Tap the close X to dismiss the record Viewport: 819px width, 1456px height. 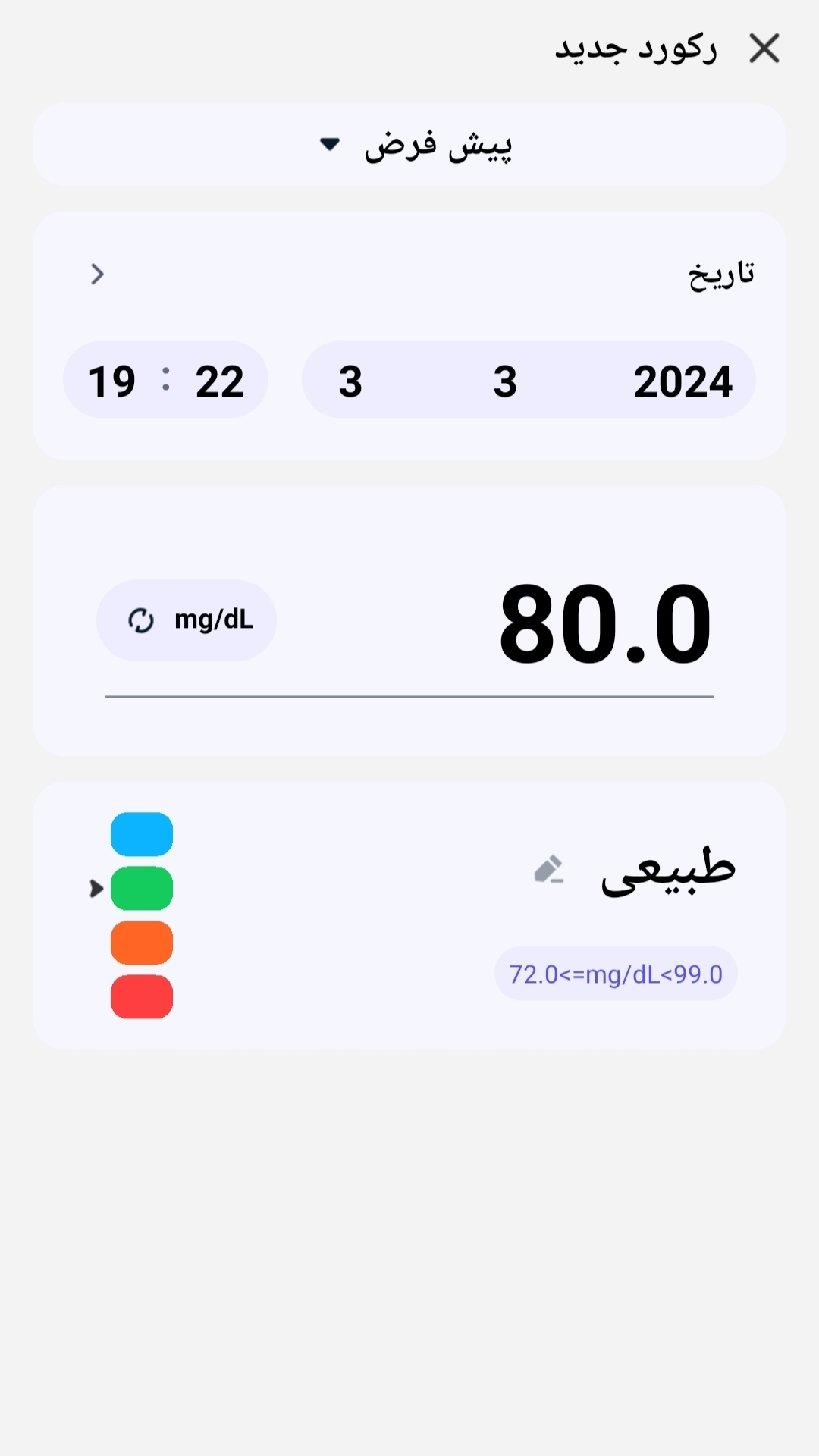[765, 48]
